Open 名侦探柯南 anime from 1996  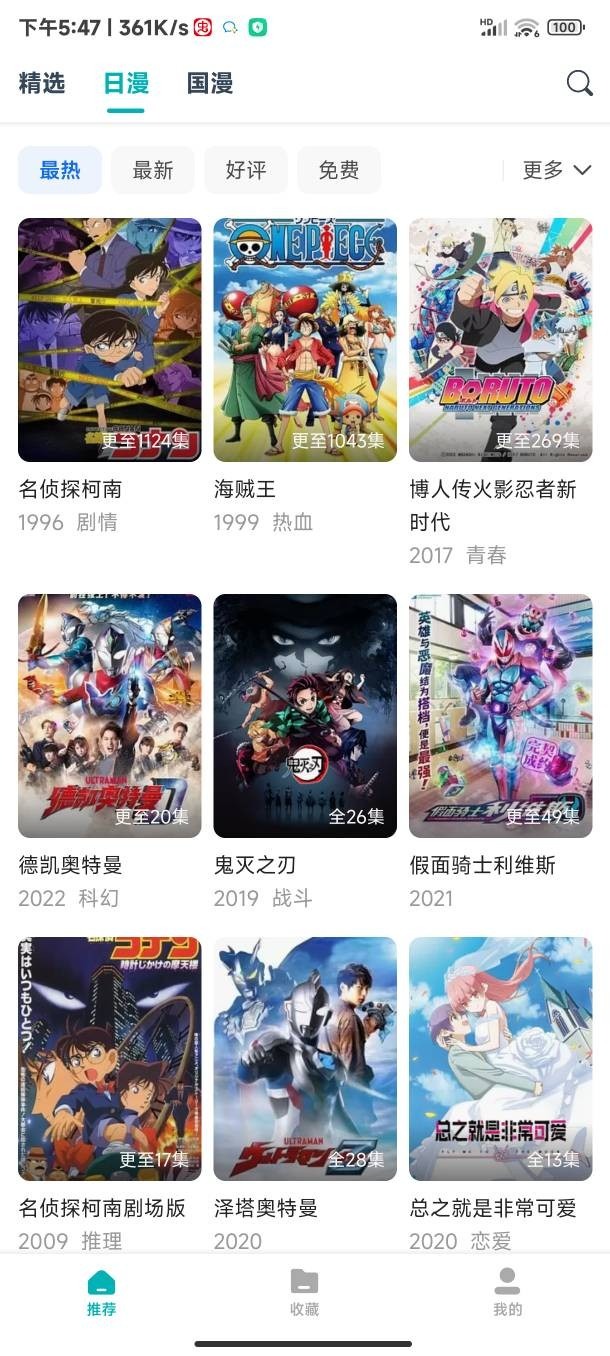110,340
